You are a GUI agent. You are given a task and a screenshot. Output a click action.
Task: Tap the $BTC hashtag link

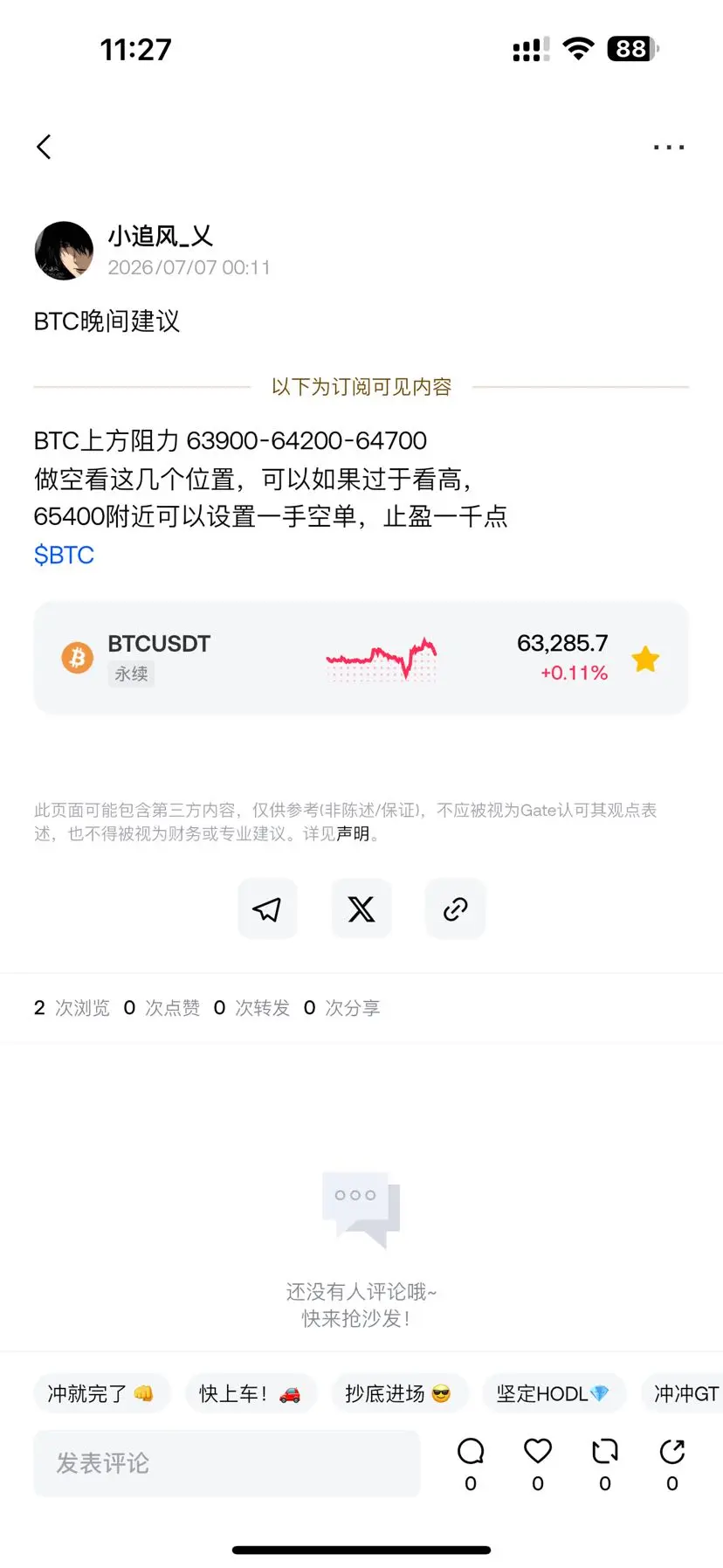click(64, 555)
